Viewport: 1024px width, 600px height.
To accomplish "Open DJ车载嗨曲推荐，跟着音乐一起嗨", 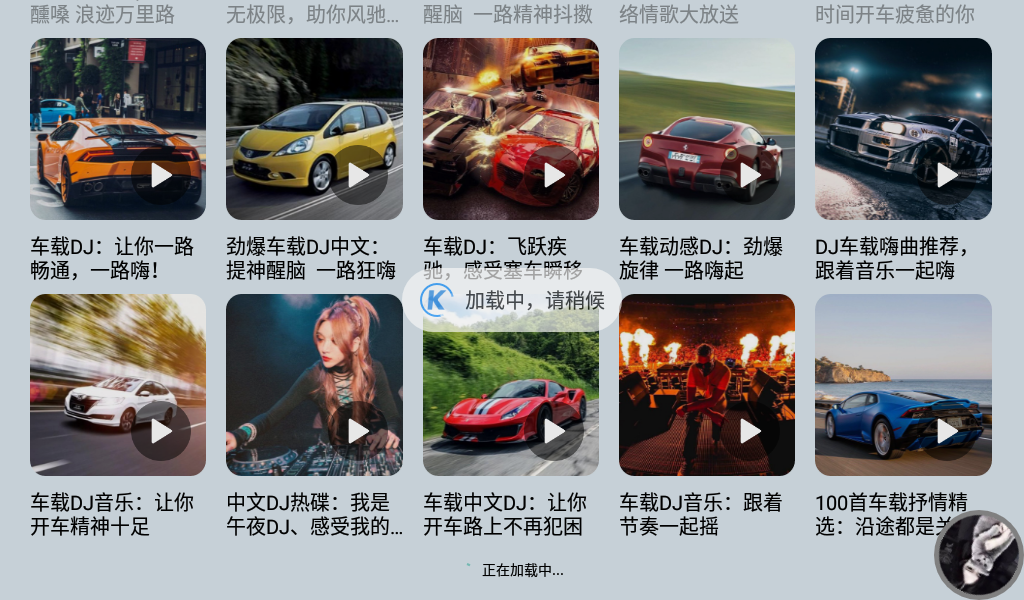I will [x=903, y=128].
